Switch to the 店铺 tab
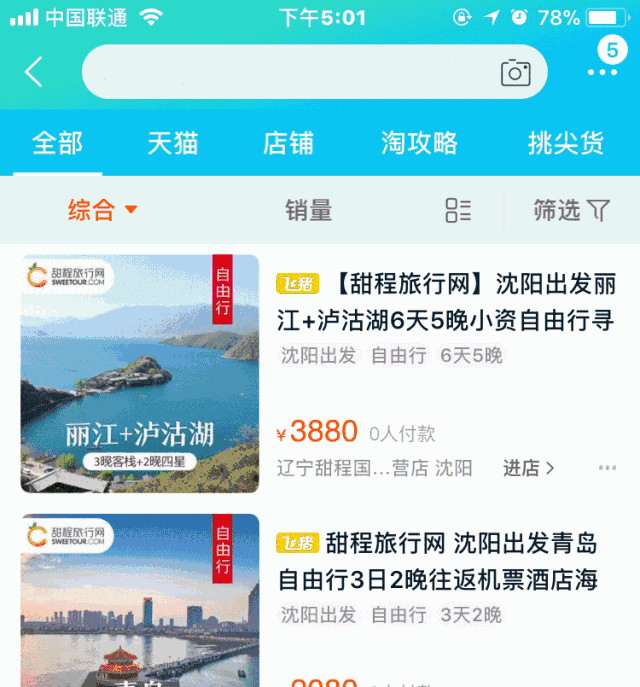Screen dimensions: 640x687 point(288,143)
